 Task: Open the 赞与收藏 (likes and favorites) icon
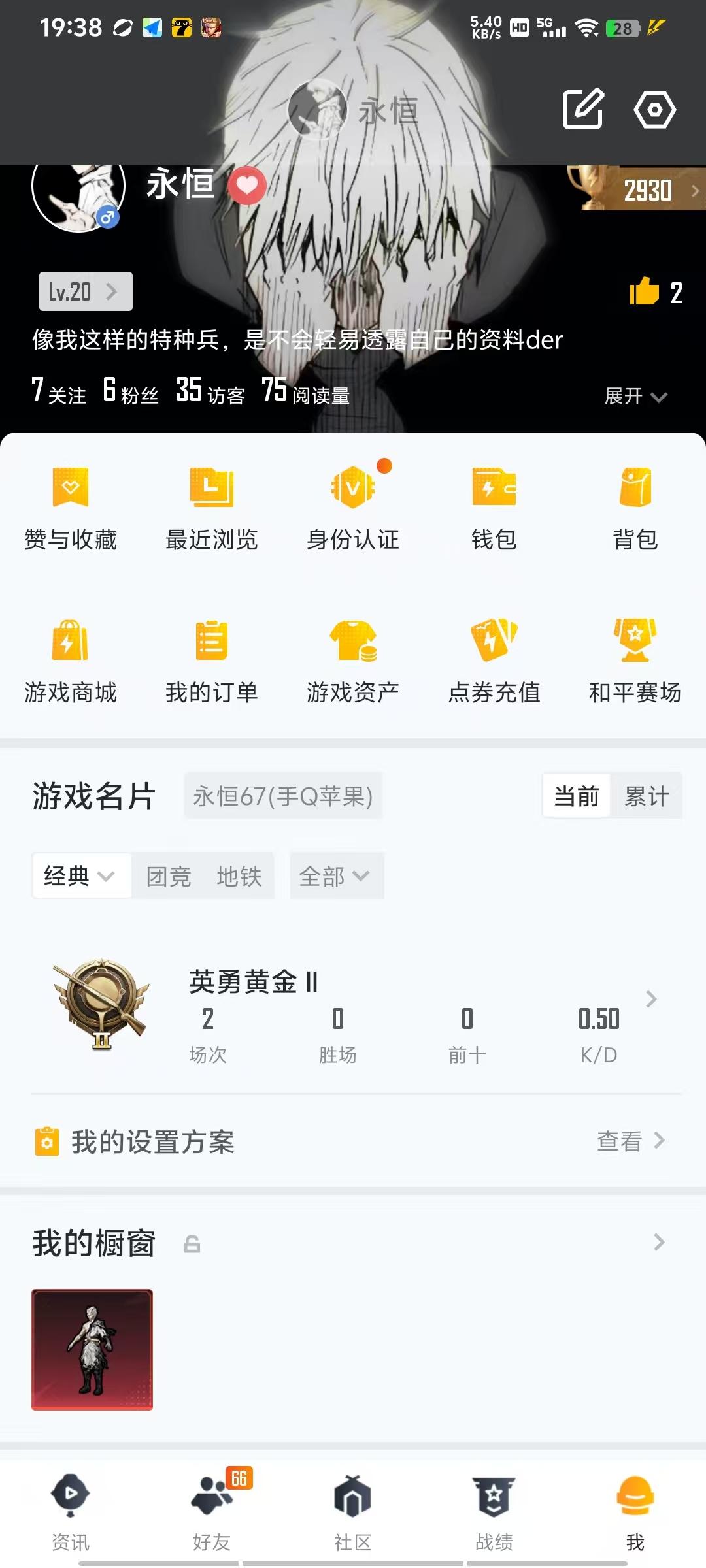69,506
